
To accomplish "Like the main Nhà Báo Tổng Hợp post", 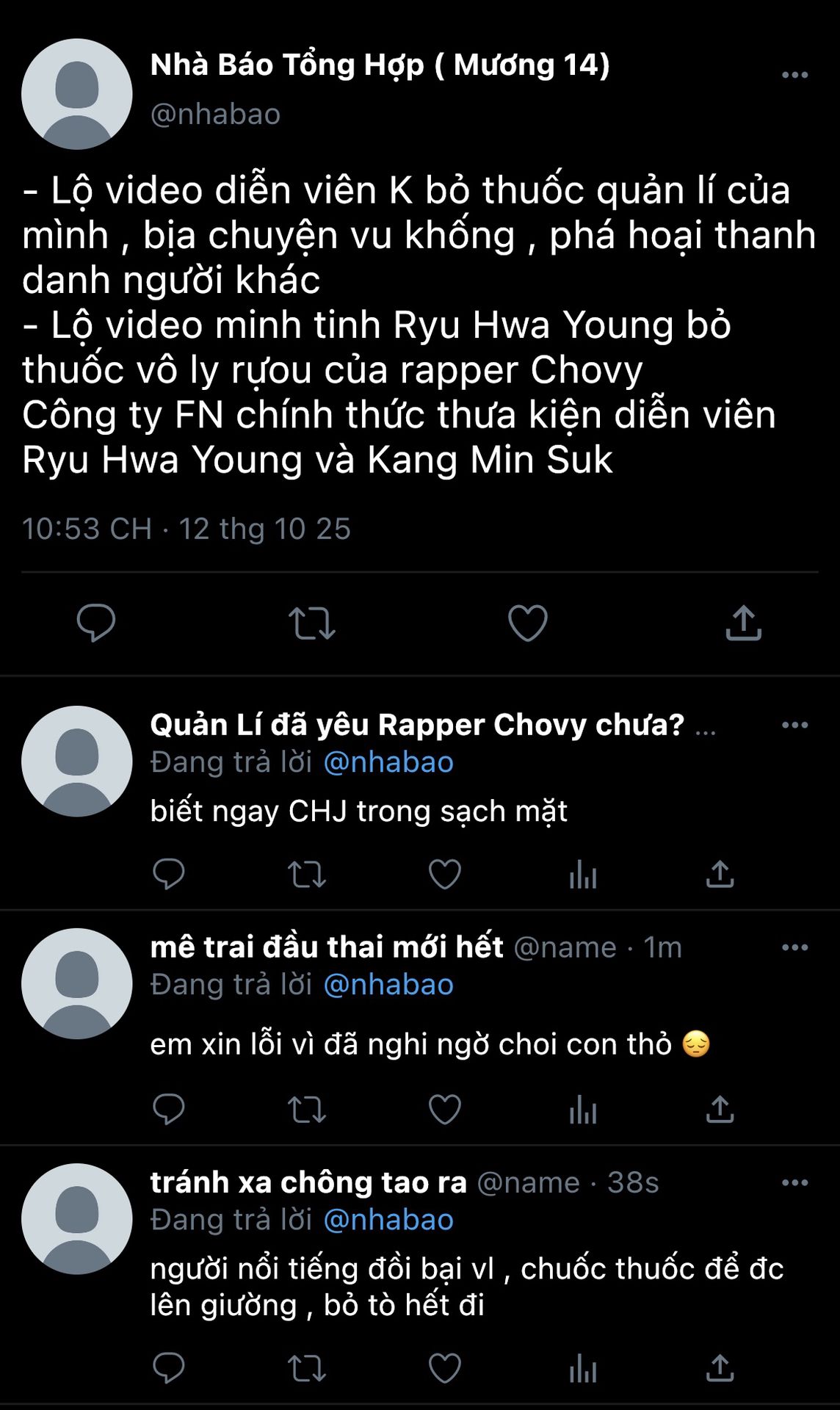I will pos(527,623).
